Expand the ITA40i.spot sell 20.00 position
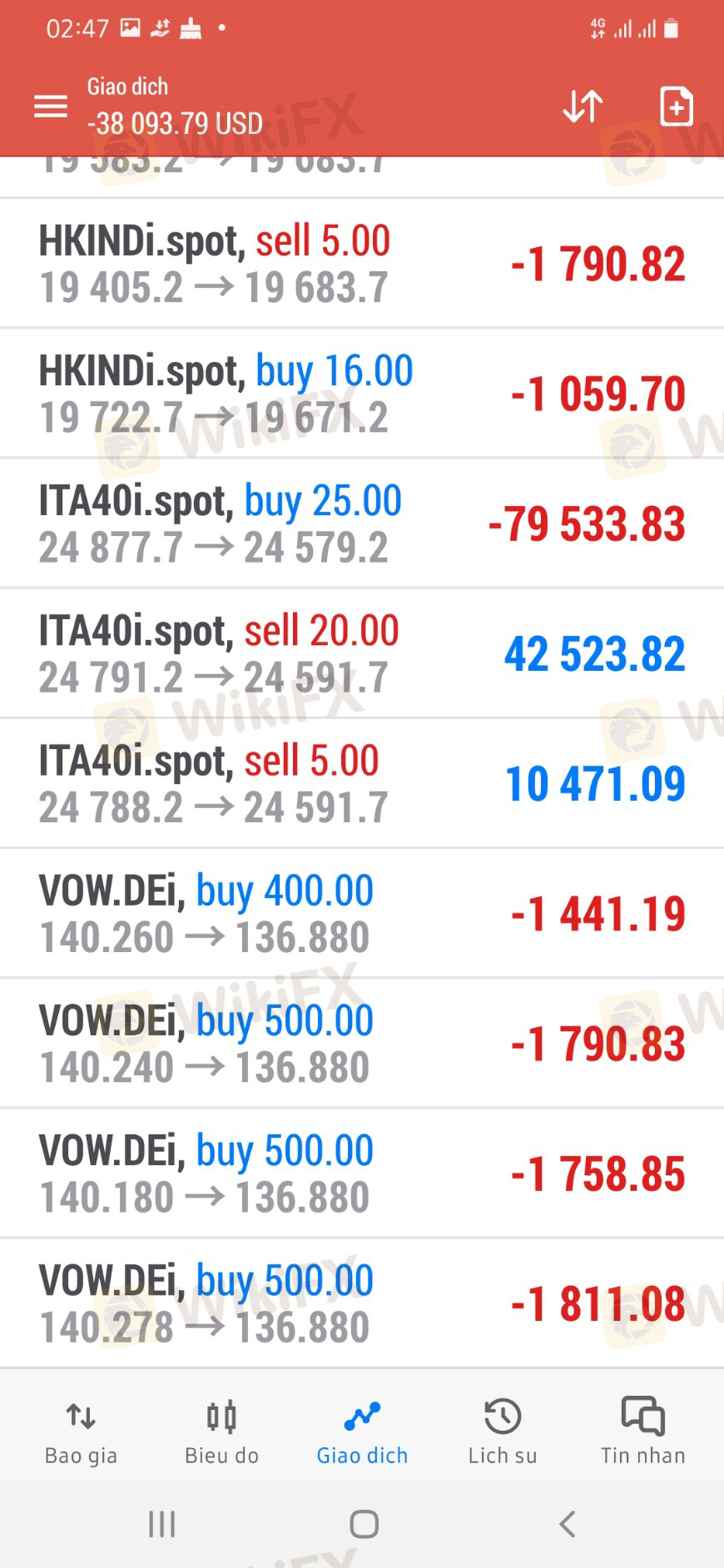 [x=361, y=653]
